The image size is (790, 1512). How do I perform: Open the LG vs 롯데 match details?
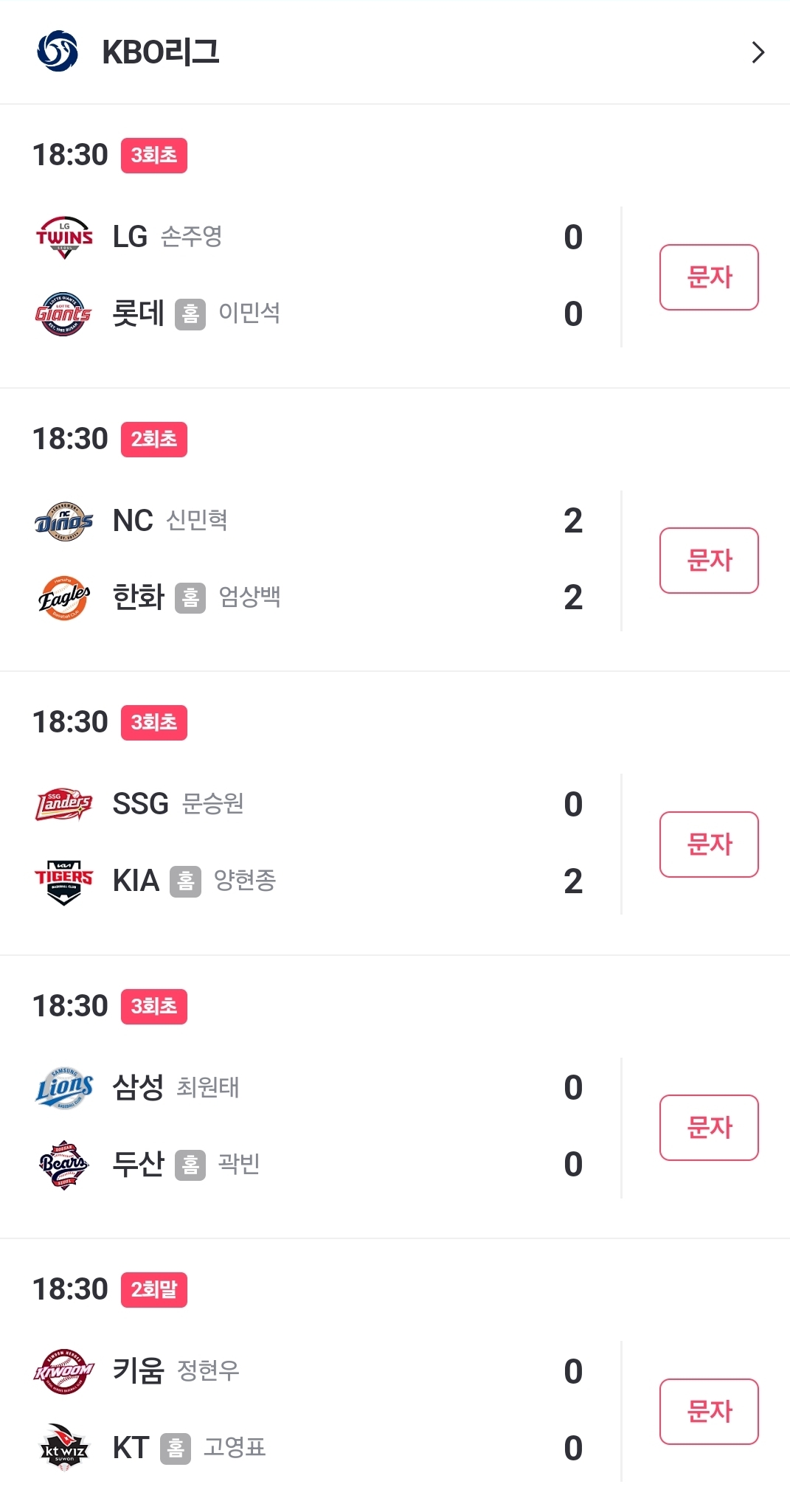[310, 276]
